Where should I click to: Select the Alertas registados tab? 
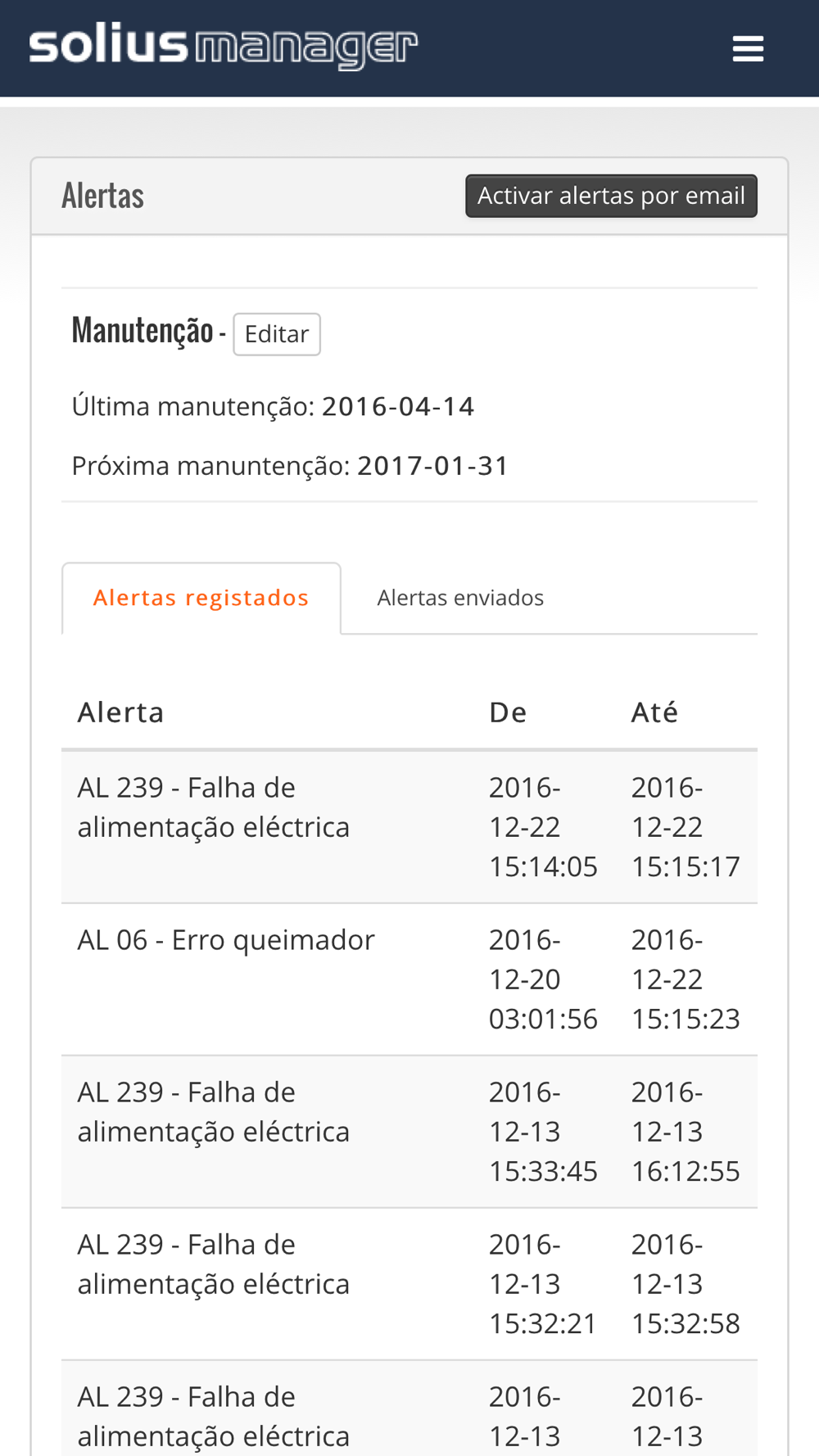point(201,598)
